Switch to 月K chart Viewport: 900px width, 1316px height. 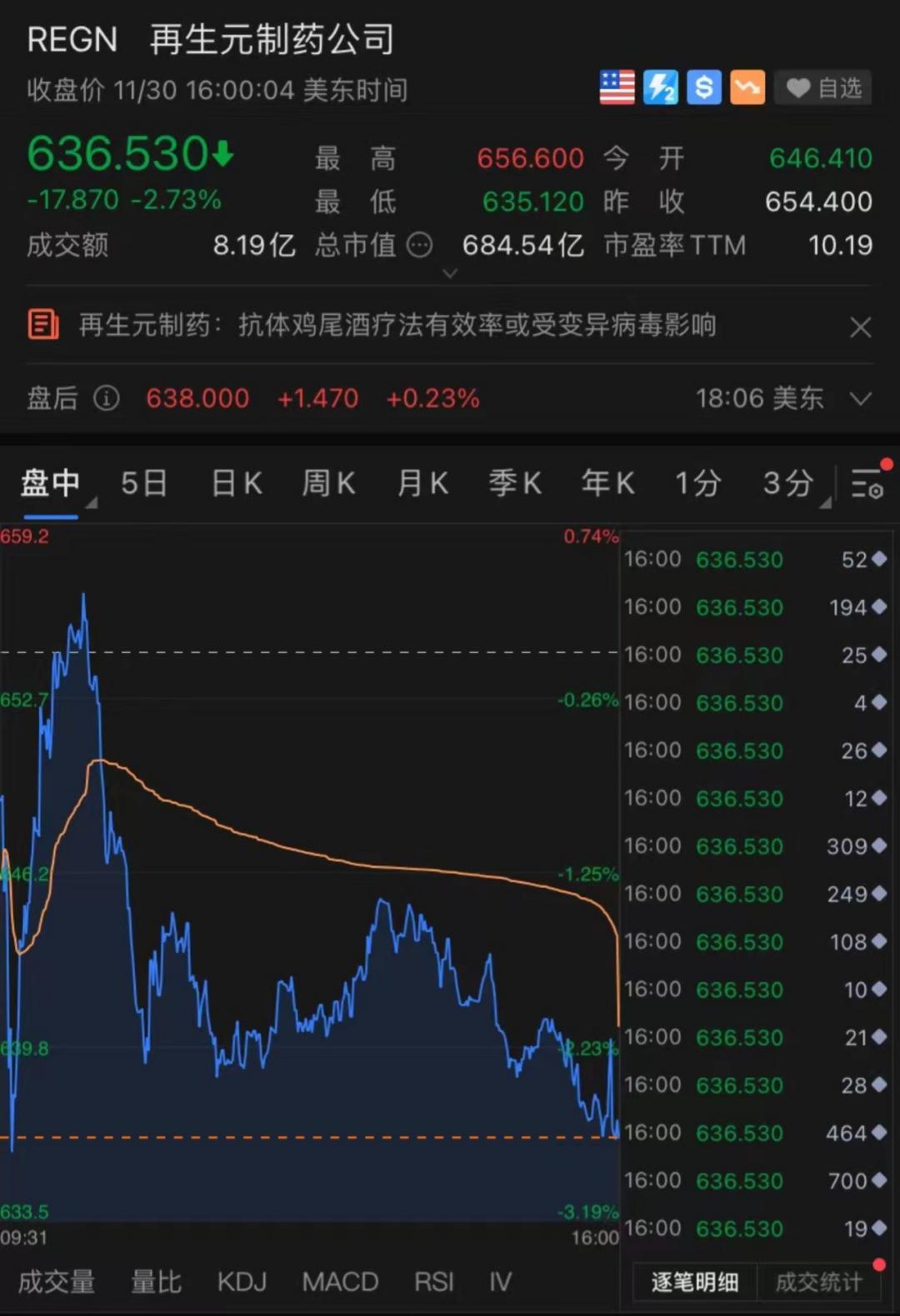coord(422,483)
